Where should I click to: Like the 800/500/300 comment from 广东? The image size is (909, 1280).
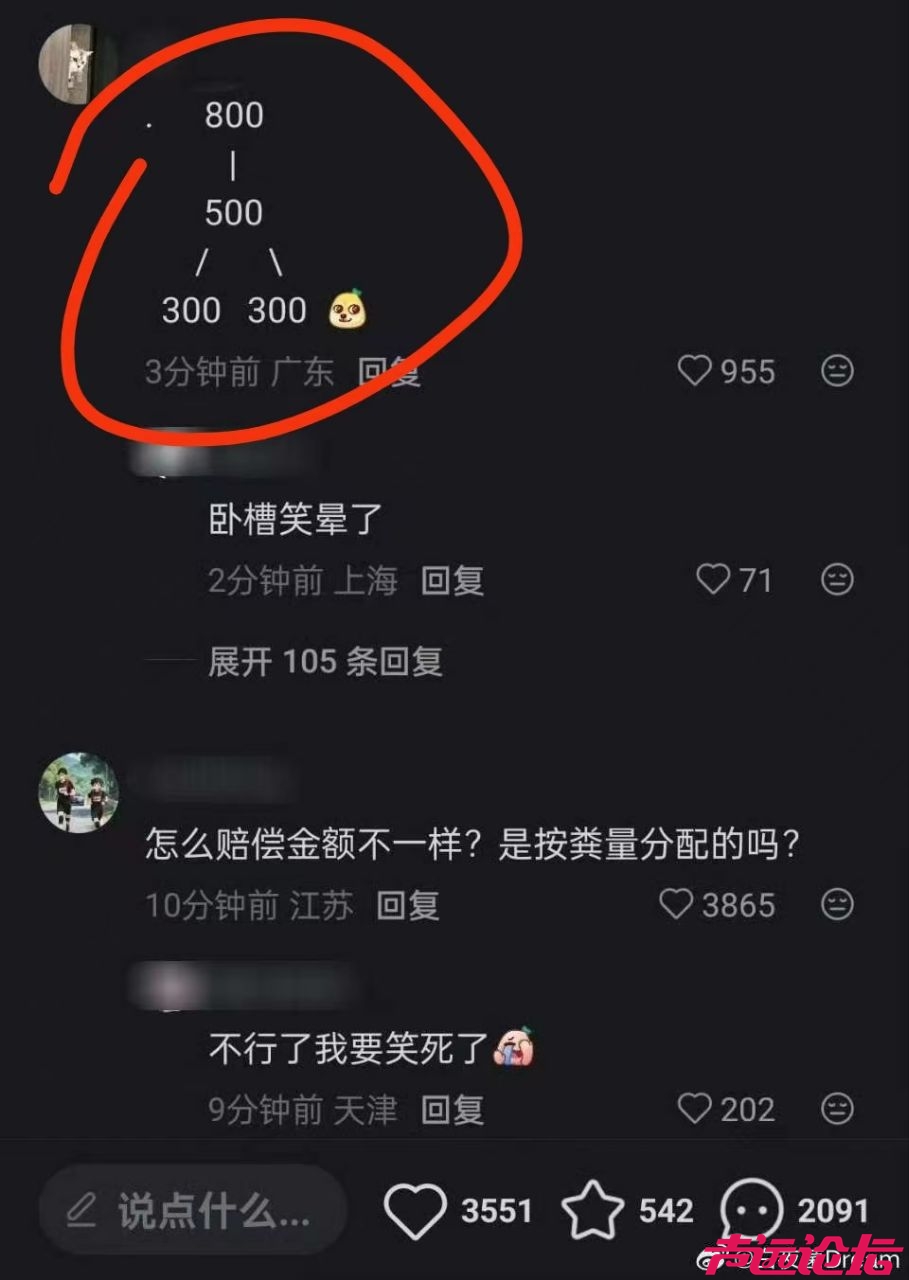pos(694,372)
